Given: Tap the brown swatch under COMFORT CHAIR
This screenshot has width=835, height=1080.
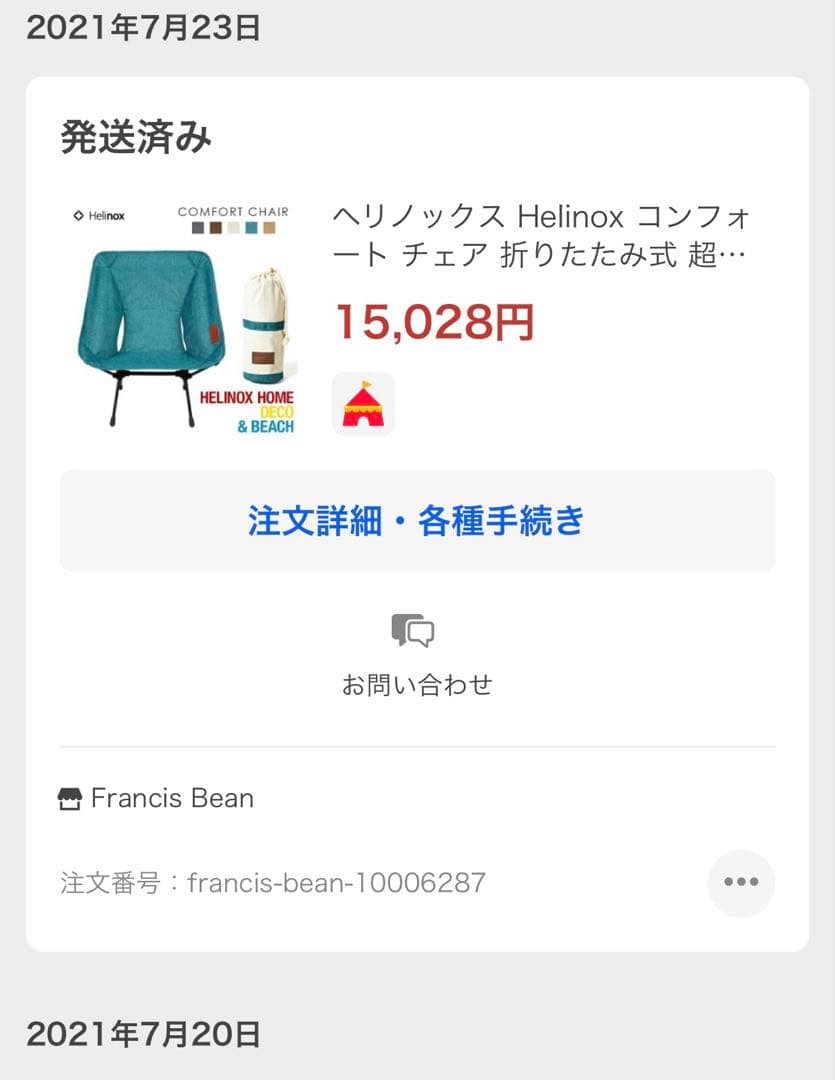Looking at the screenshot, I should (214, 227).
